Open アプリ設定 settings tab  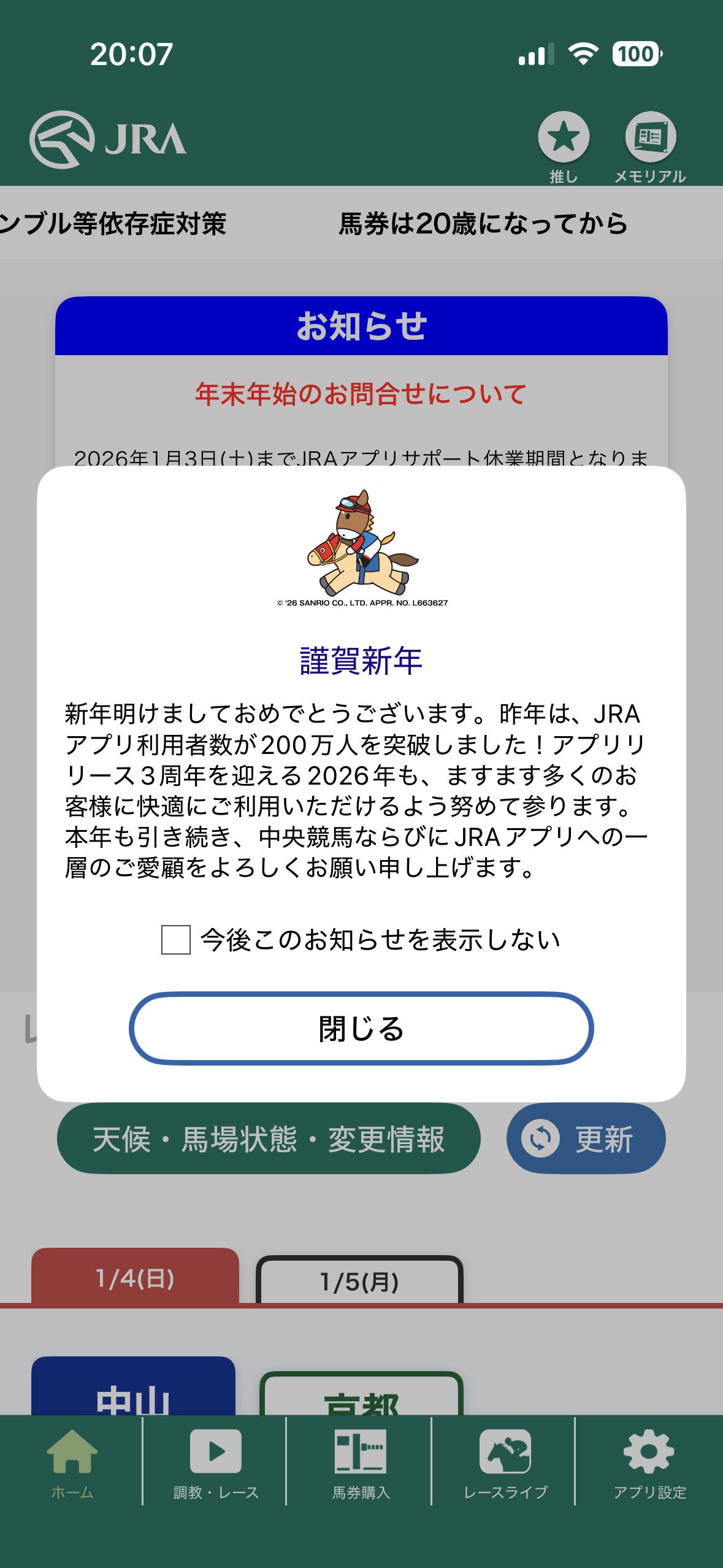pyautogui.click(x=649, y=1462)
